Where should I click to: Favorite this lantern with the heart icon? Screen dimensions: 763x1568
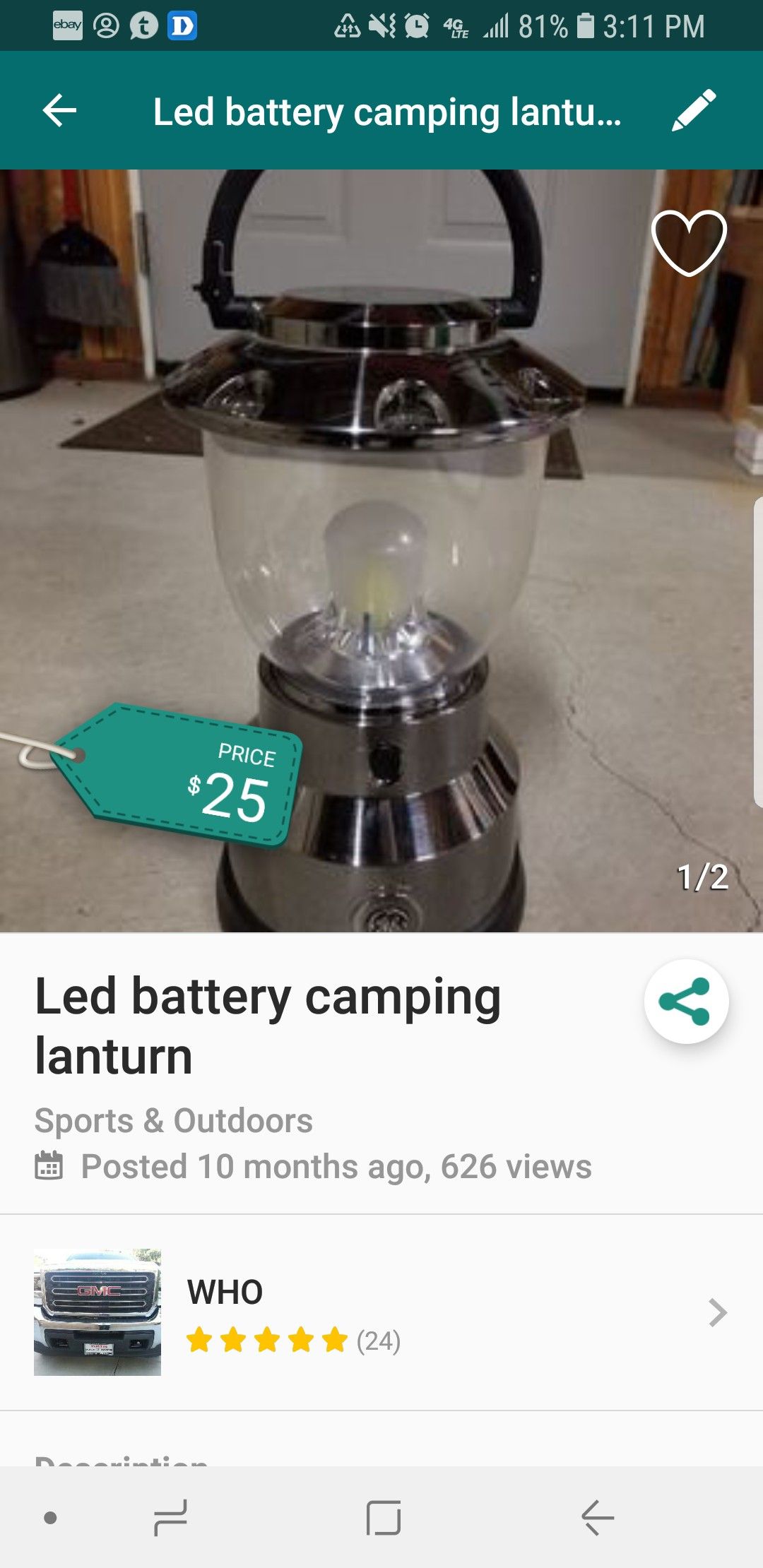point(688,242)
